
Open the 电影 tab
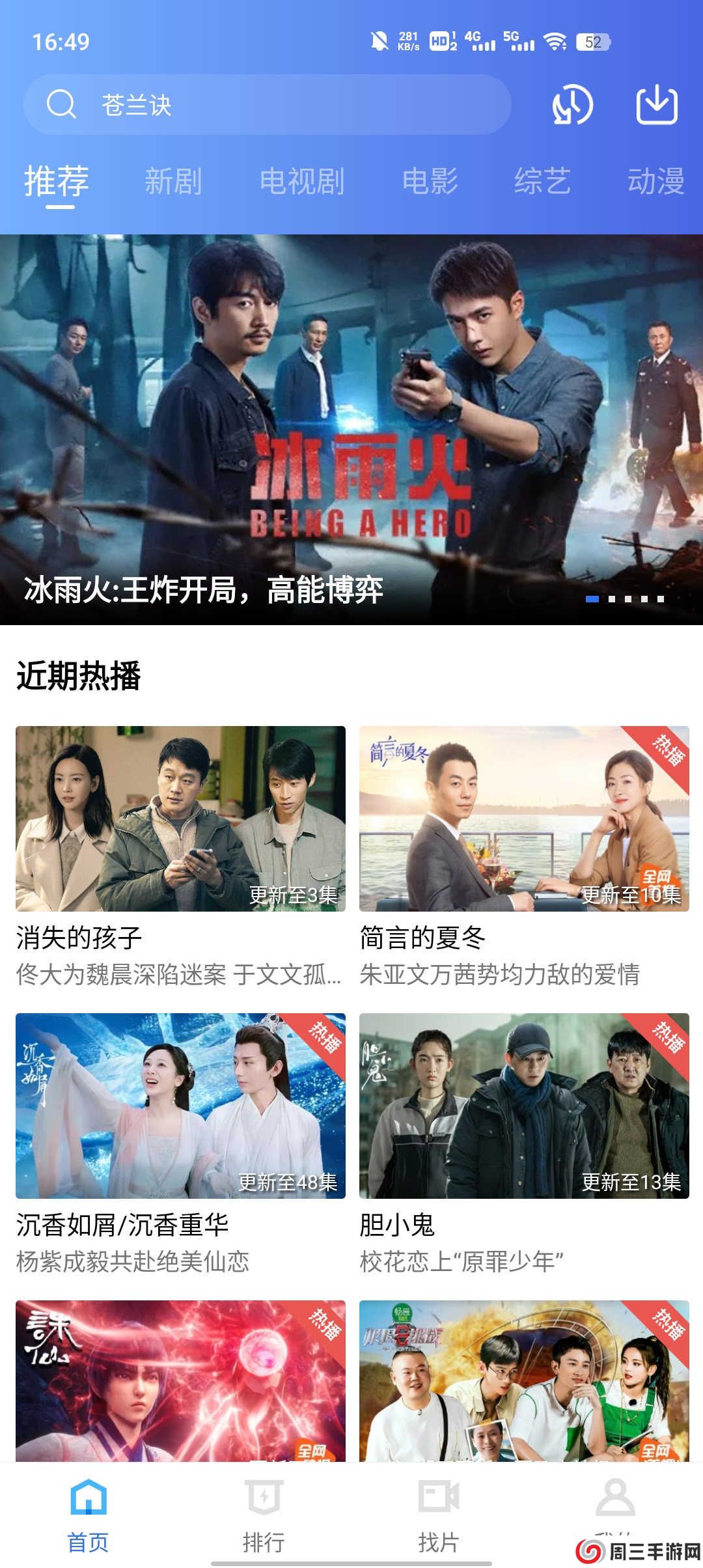pos(430,181)
